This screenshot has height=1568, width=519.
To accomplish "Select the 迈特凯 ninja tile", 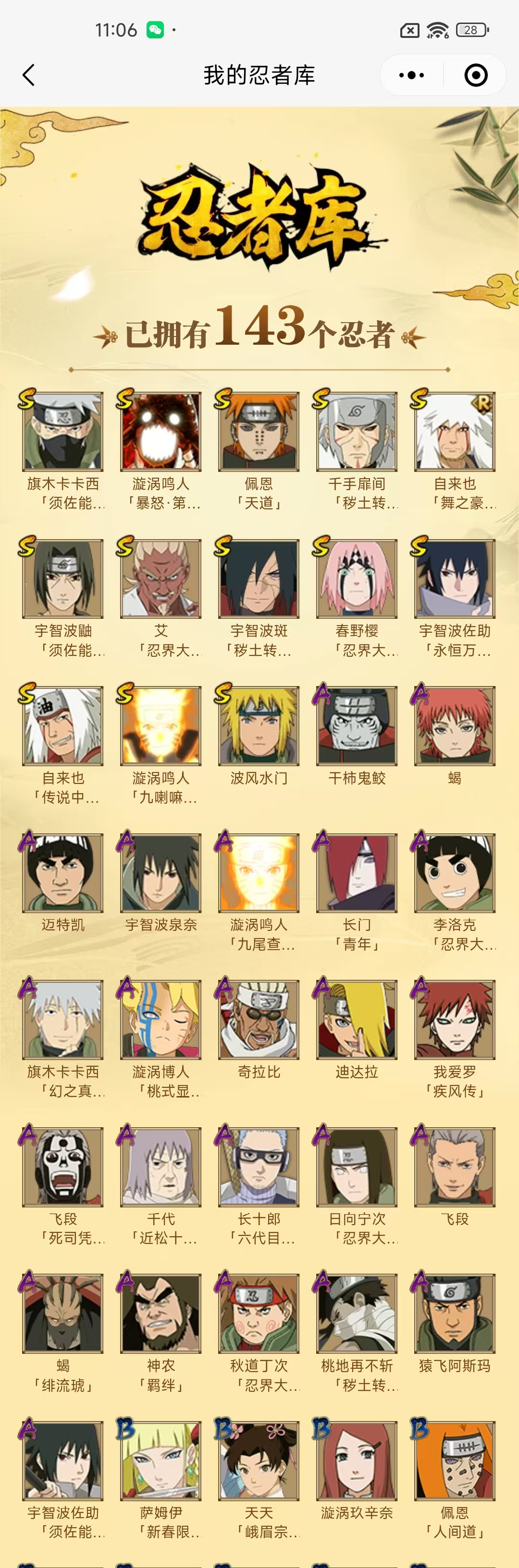I will (x=63, y=873).
